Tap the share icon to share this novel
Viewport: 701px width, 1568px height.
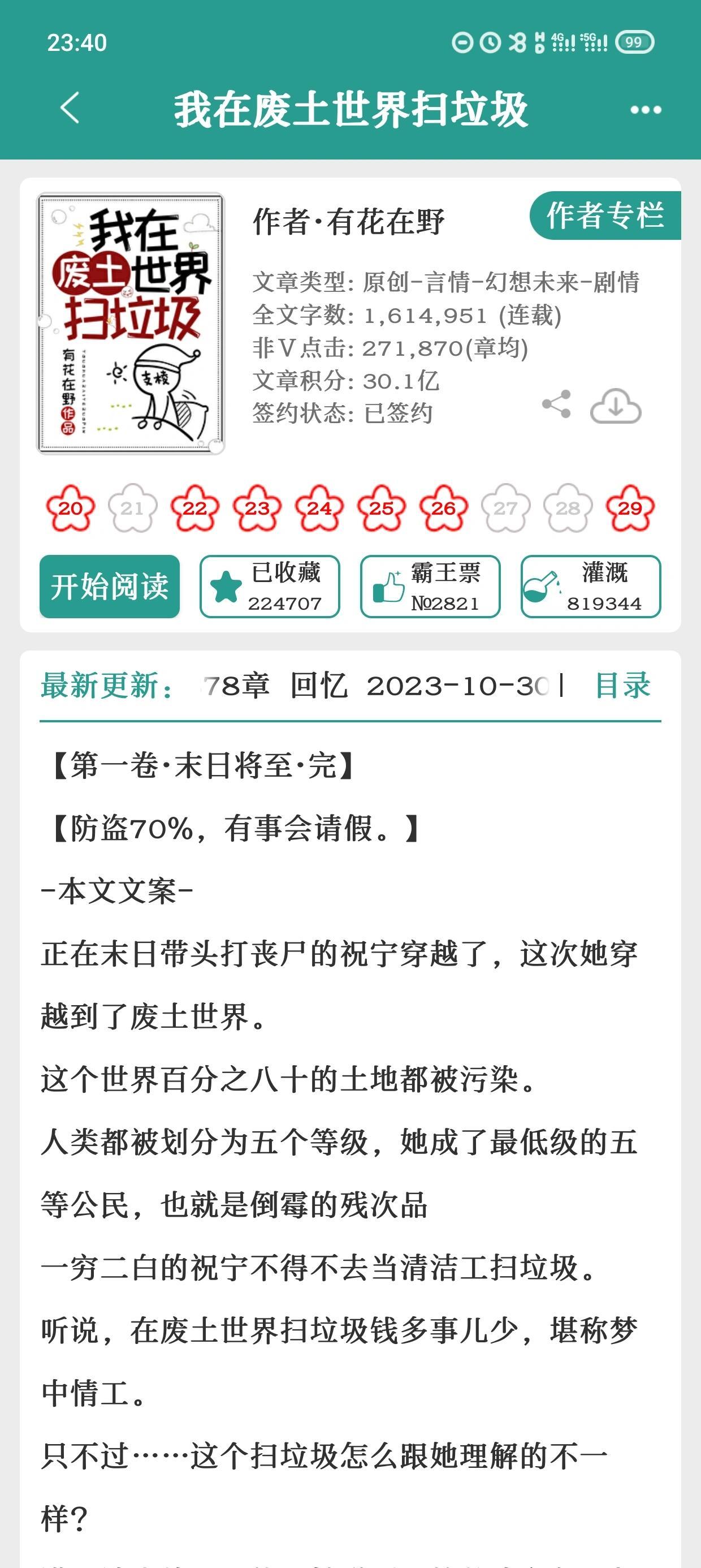coord(557,406)
